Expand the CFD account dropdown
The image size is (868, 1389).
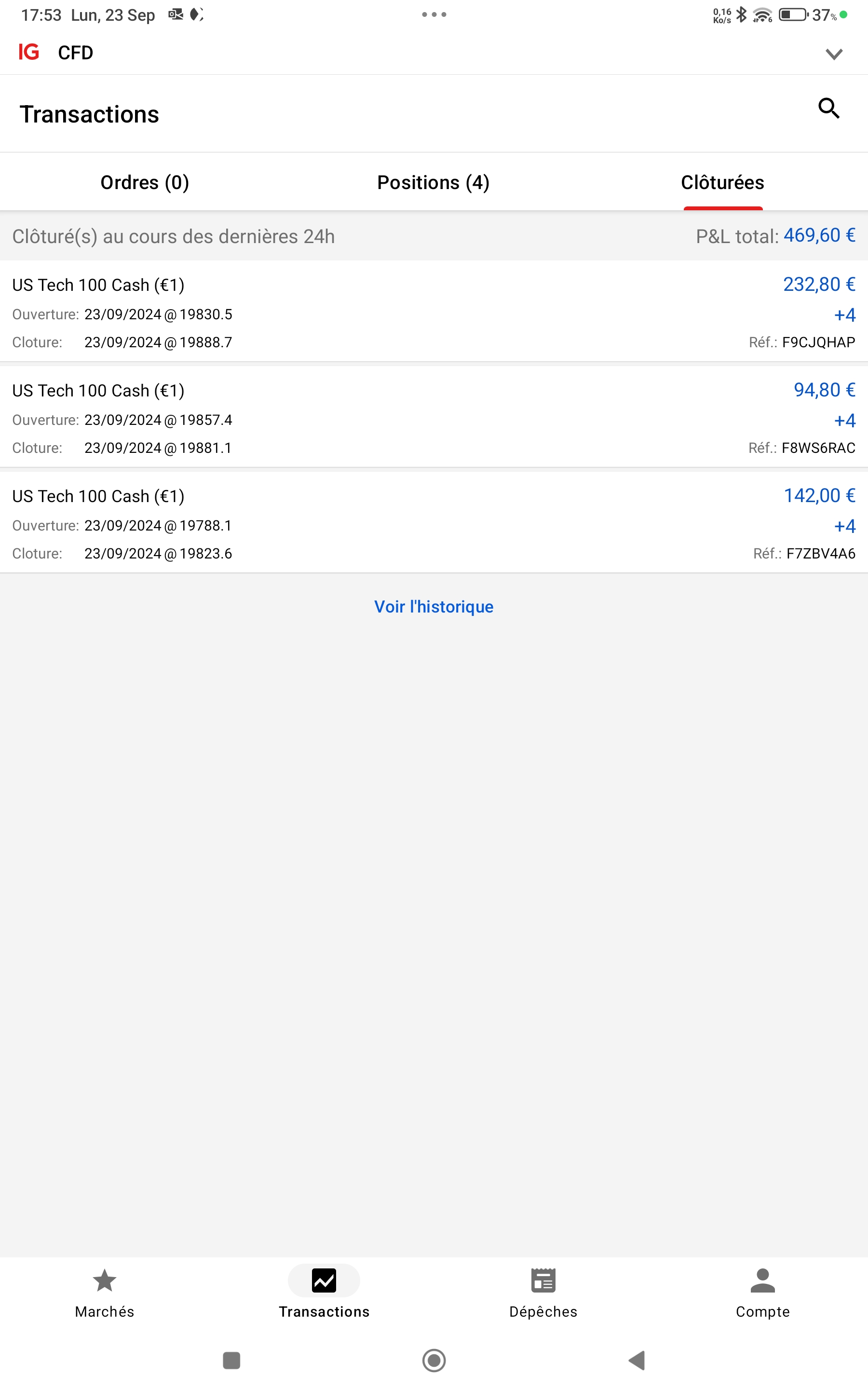click(833, 54)
